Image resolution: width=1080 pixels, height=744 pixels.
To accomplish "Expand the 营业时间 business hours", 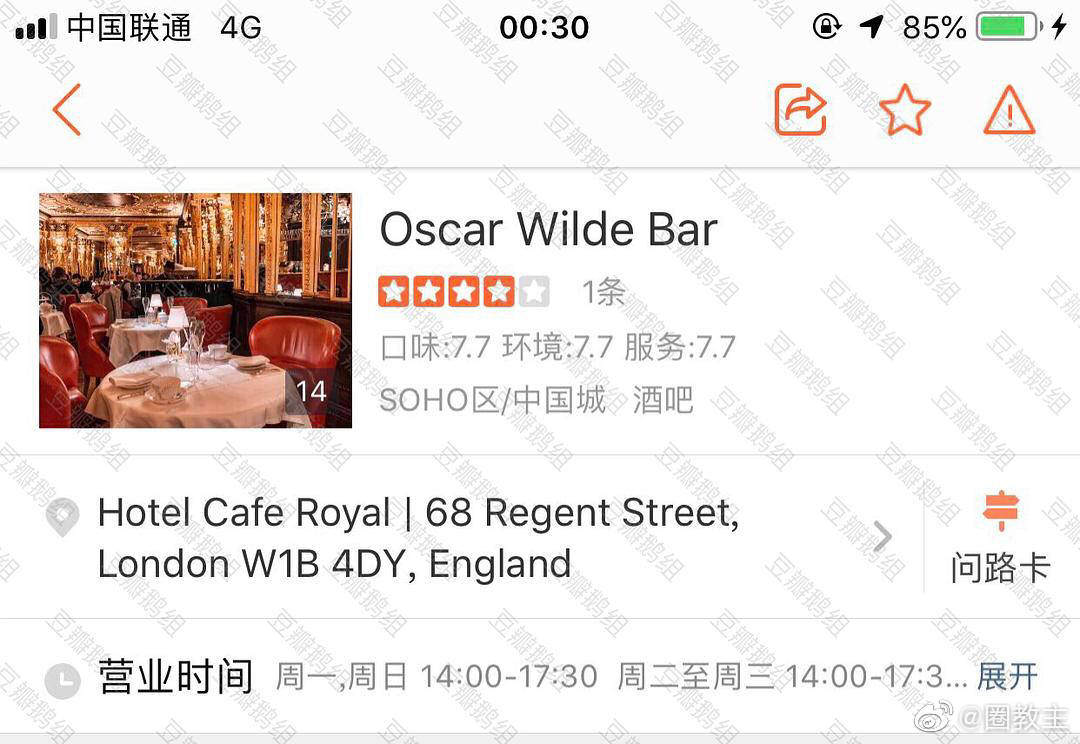I will (x=1007, y=677).
